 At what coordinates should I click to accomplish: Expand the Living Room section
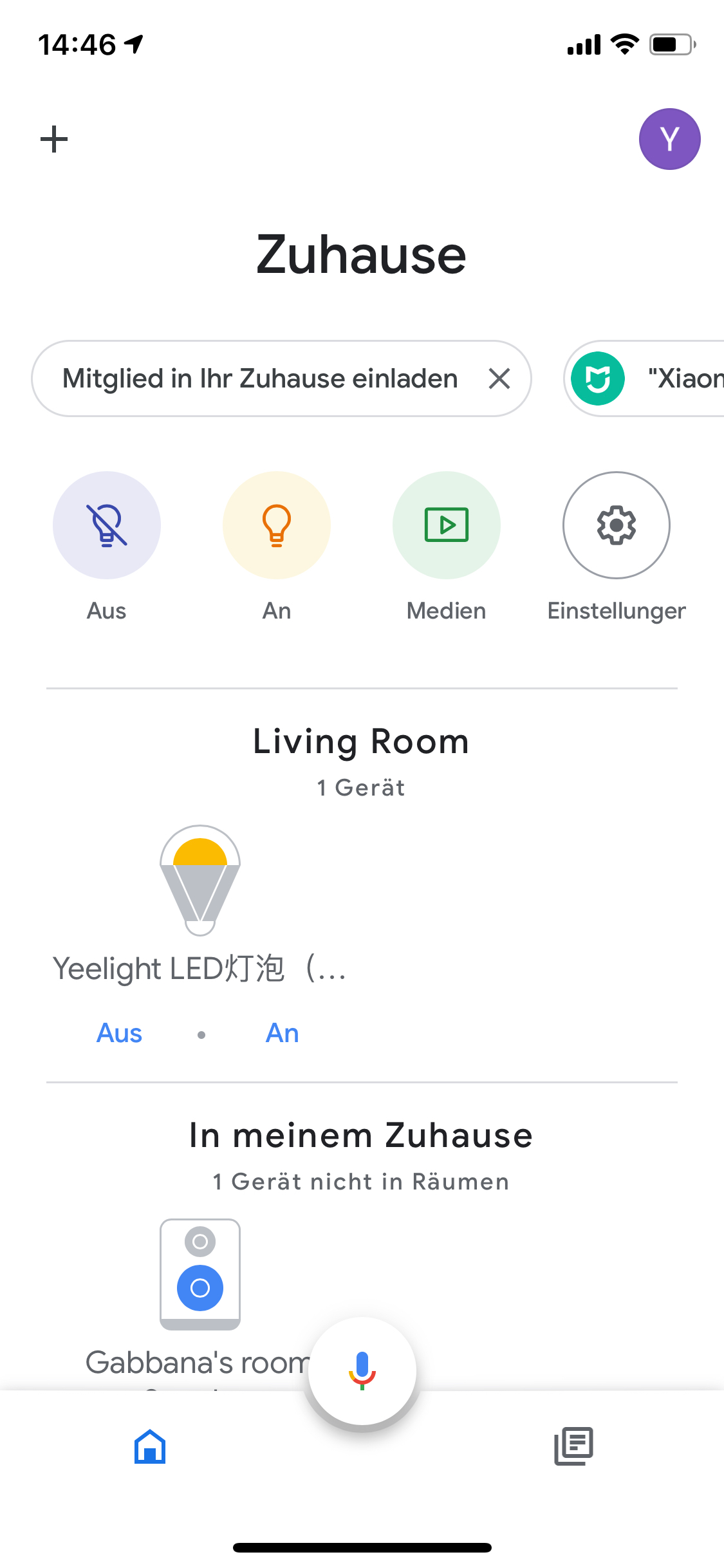tap(362, 740)
